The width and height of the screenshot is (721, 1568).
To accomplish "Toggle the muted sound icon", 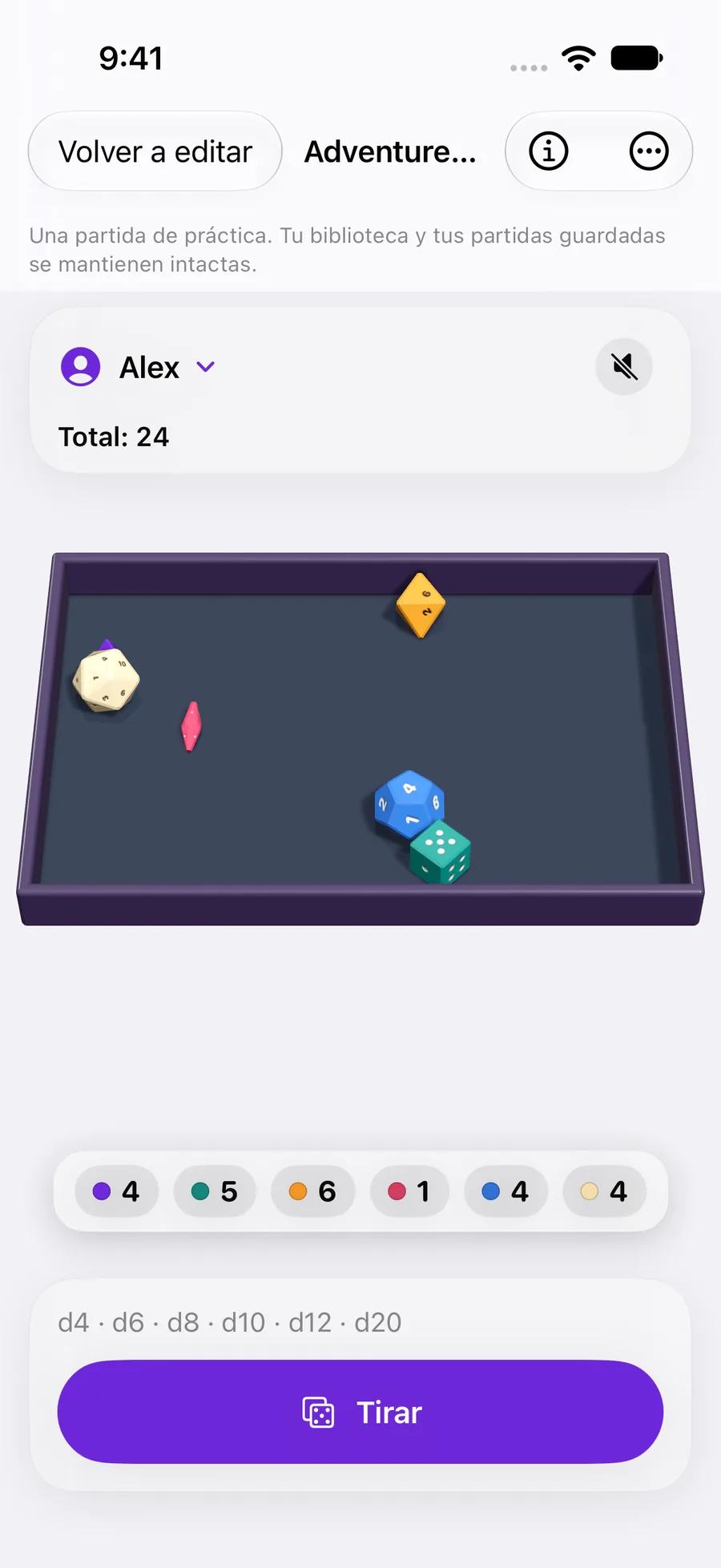I will coord(624,367).
